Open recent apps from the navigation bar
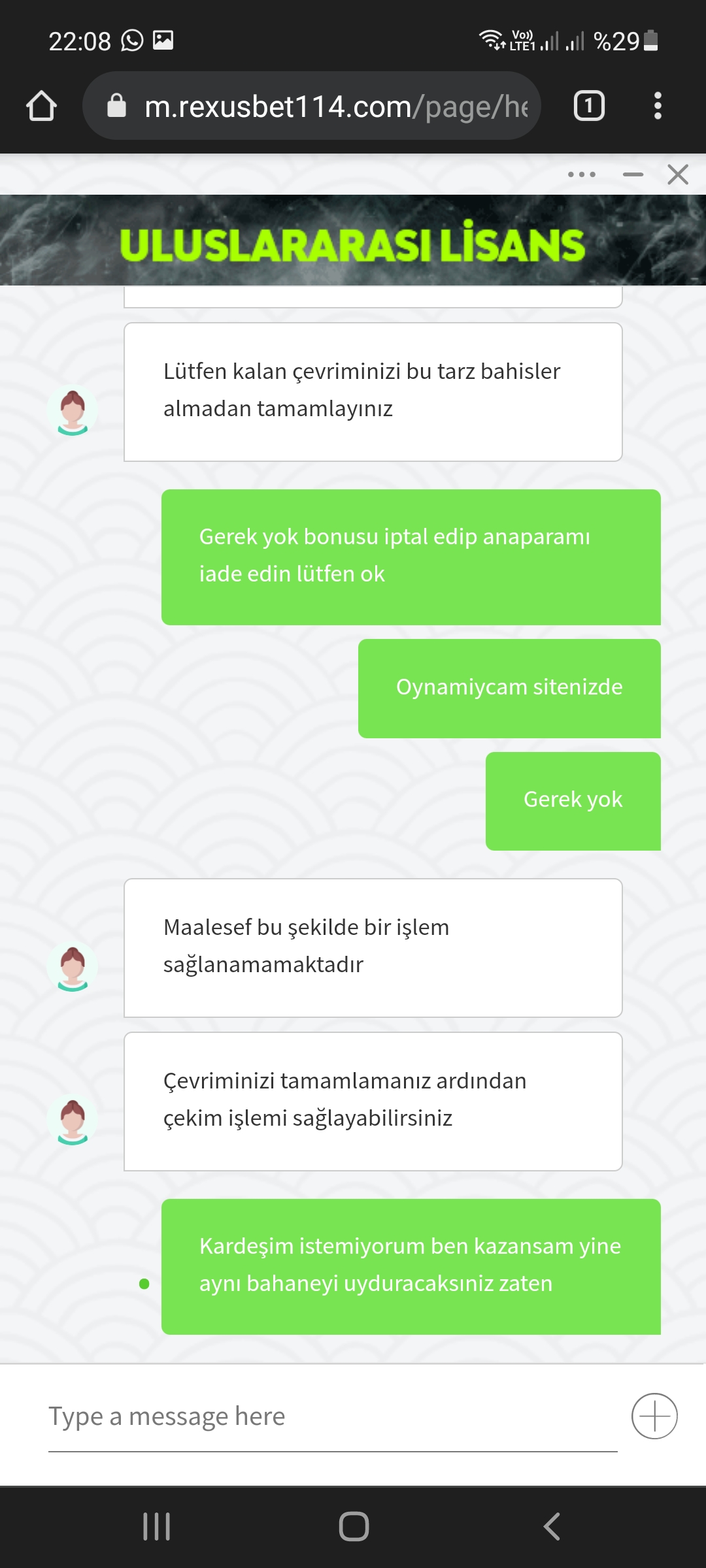 pyautogui.click(x=156, y=1527)
